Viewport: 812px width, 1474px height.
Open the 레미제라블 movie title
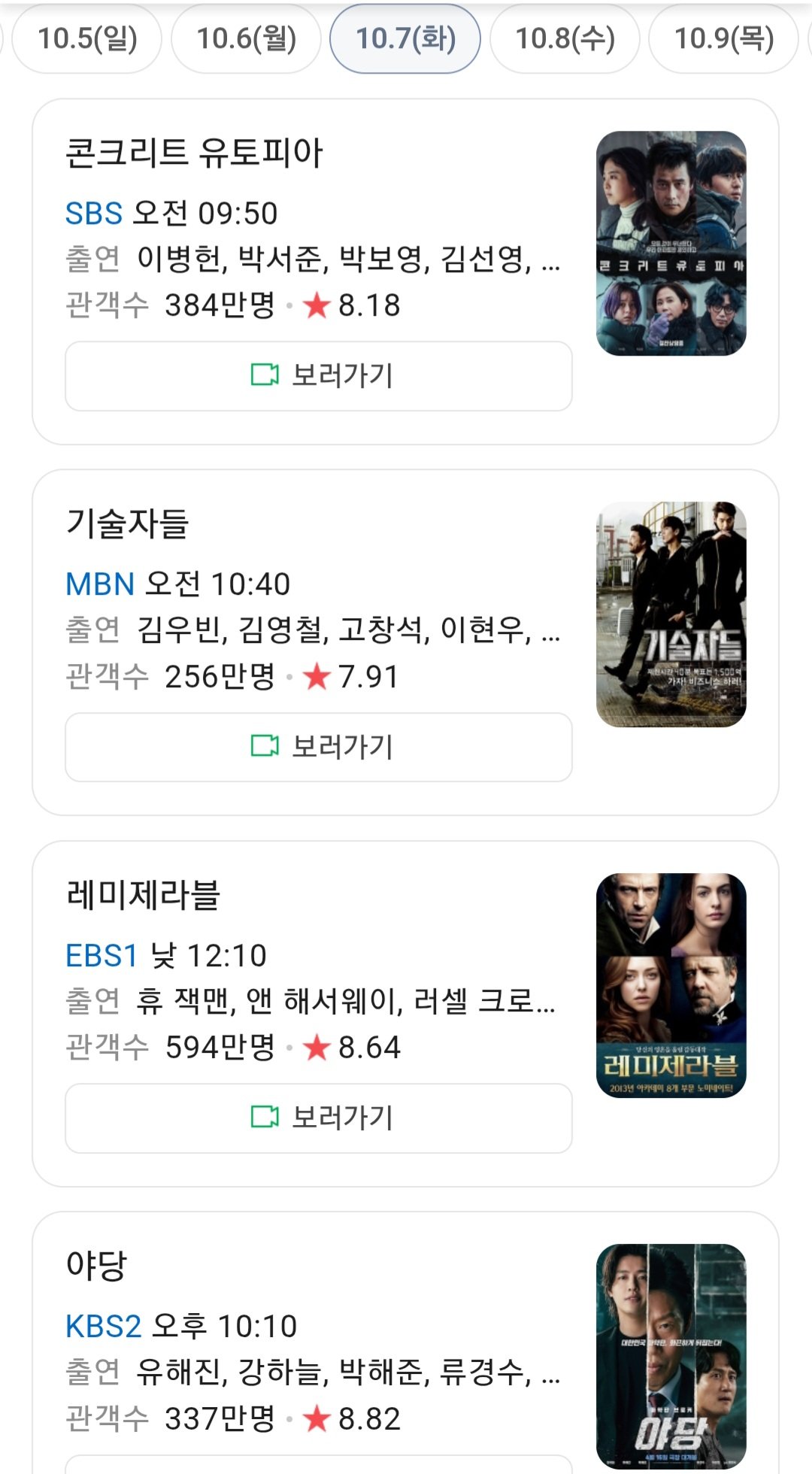(143, 895)
